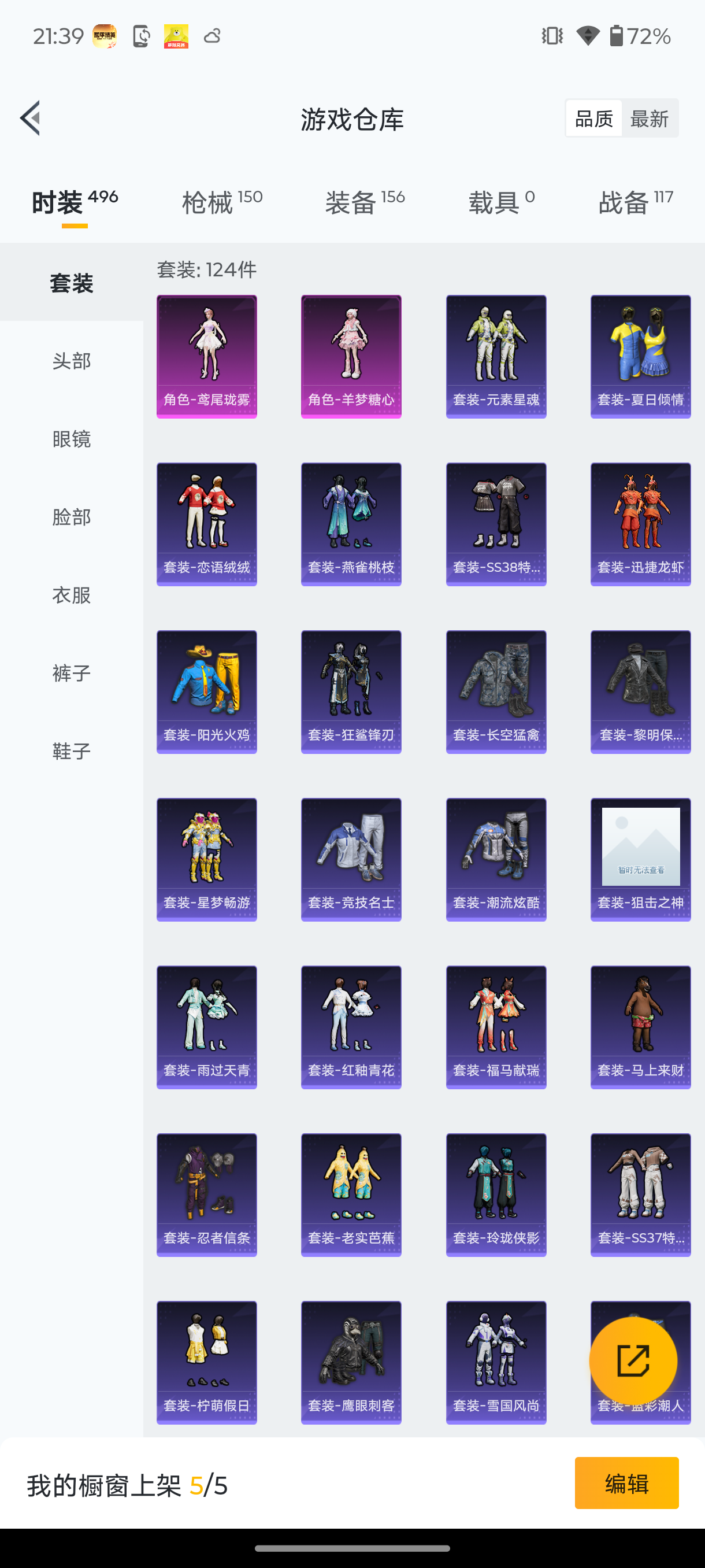Select the 套装-老实芭蕉 item
705x1568 pixels.
pos(350,1195)
